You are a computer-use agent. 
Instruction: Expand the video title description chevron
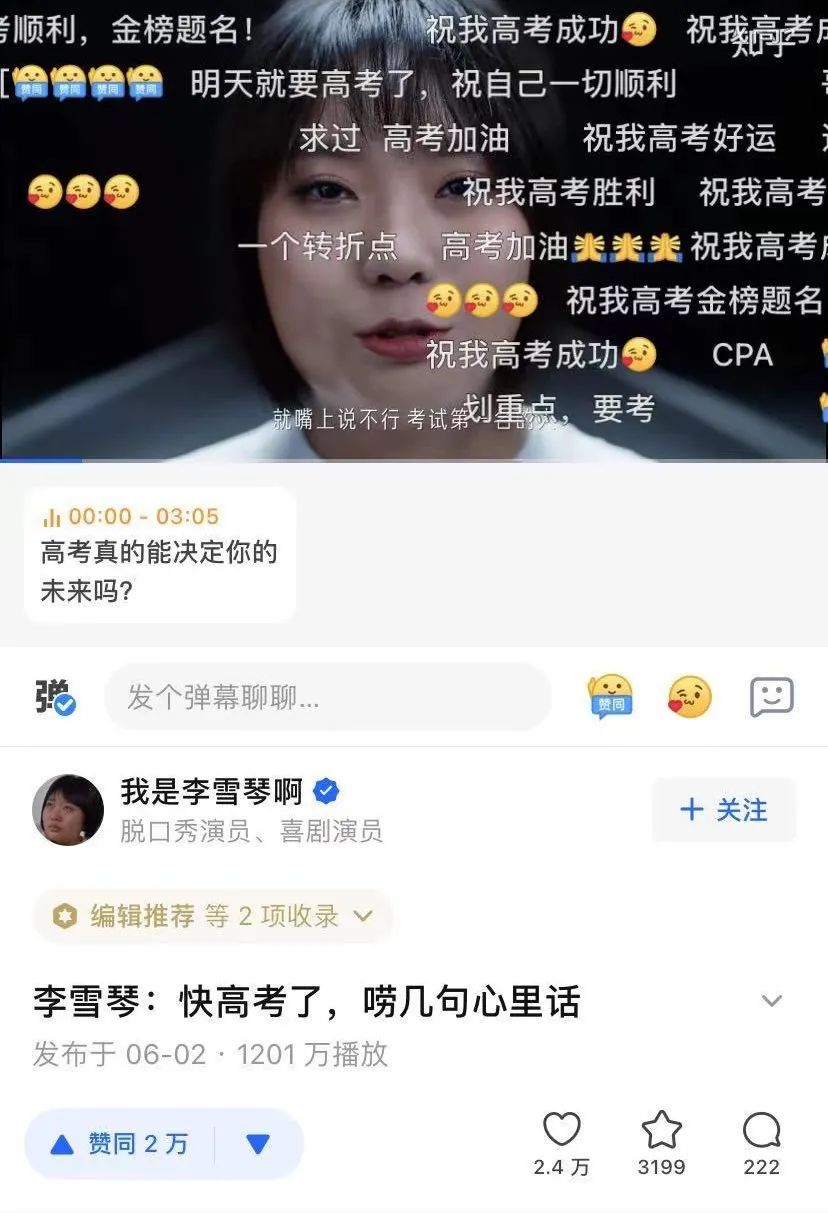click(x=772, y=1001)
